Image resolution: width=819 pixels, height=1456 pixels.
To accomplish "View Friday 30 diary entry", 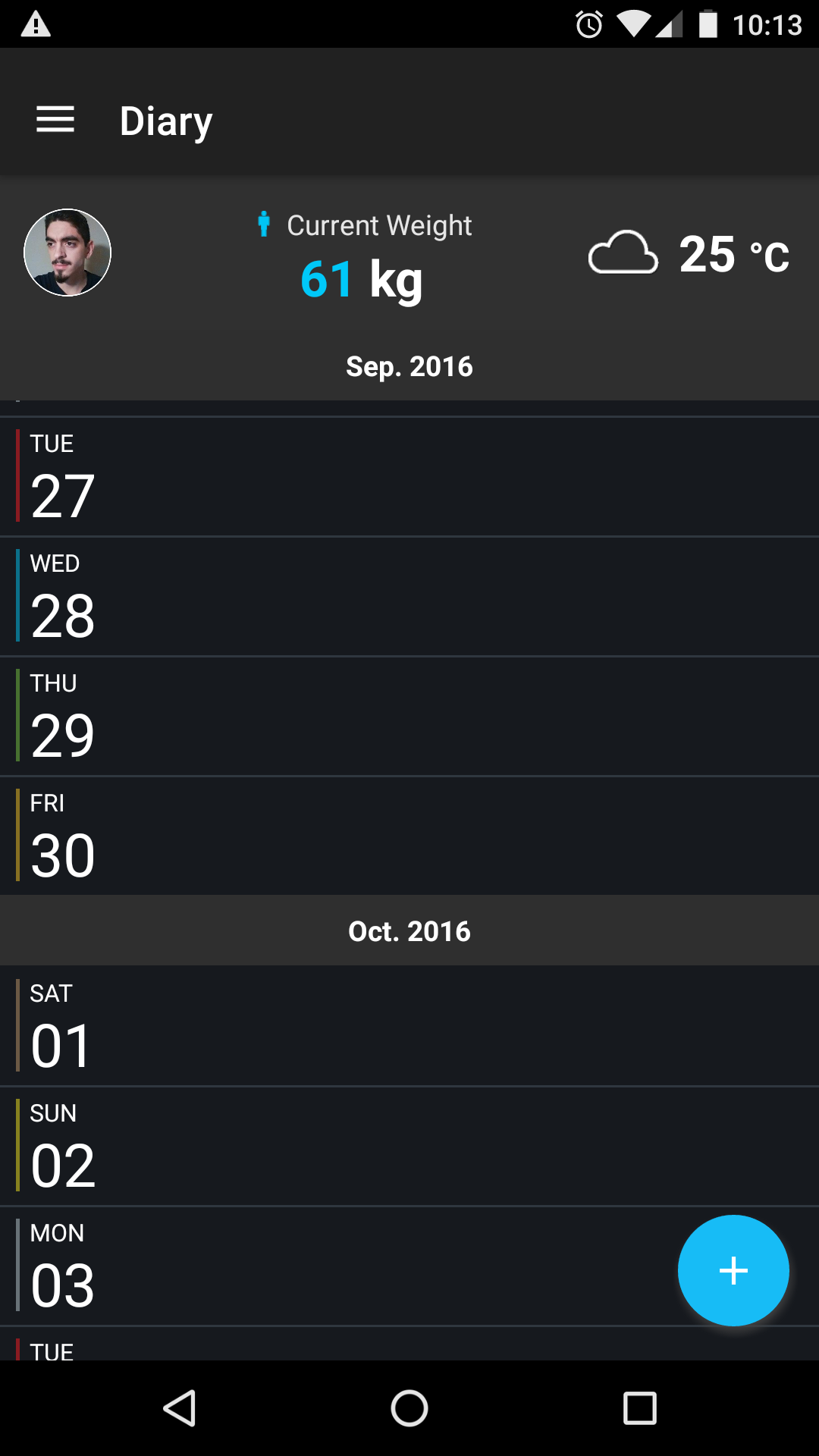I will click(x=409, y=836).
